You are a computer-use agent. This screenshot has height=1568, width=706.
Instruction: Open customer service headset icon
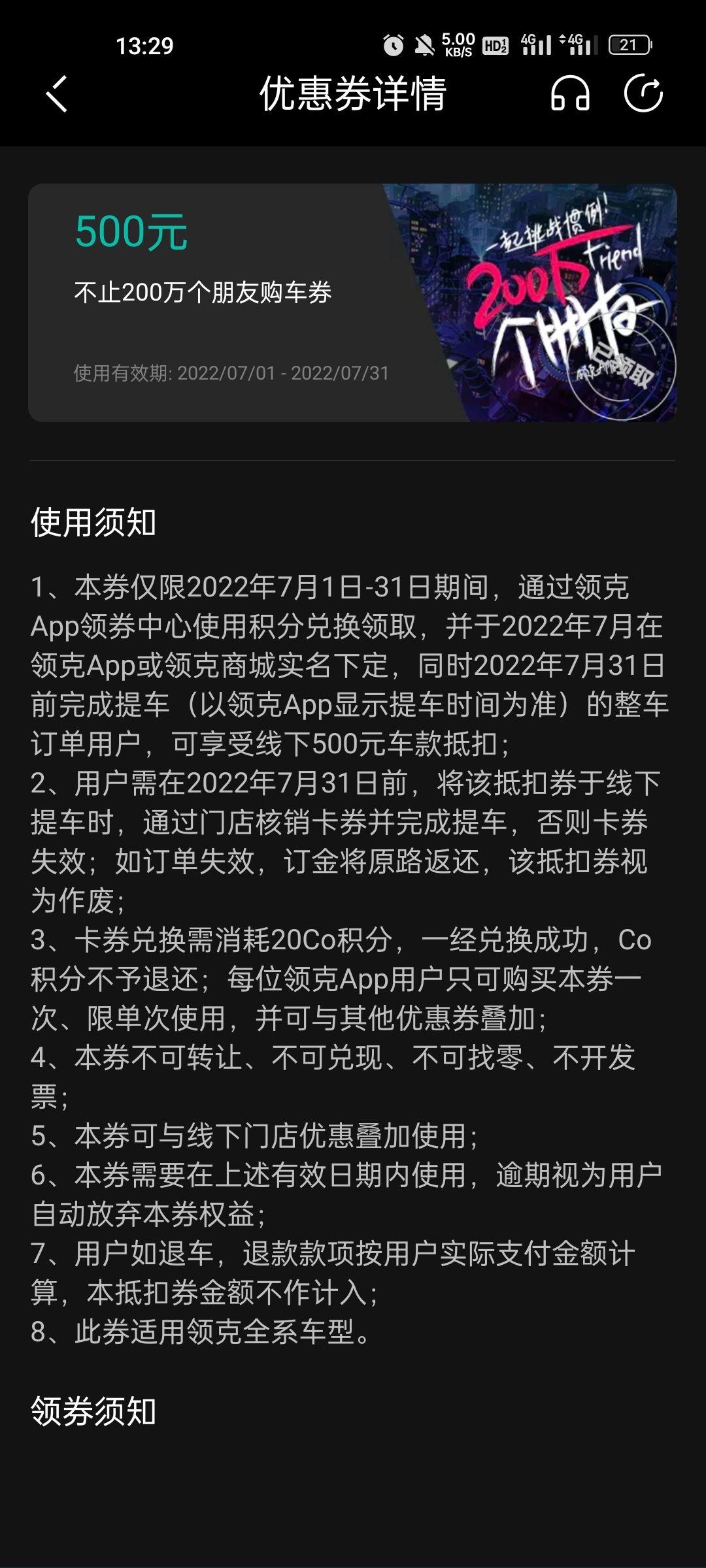pyautogui.click(x=570, y=93)
